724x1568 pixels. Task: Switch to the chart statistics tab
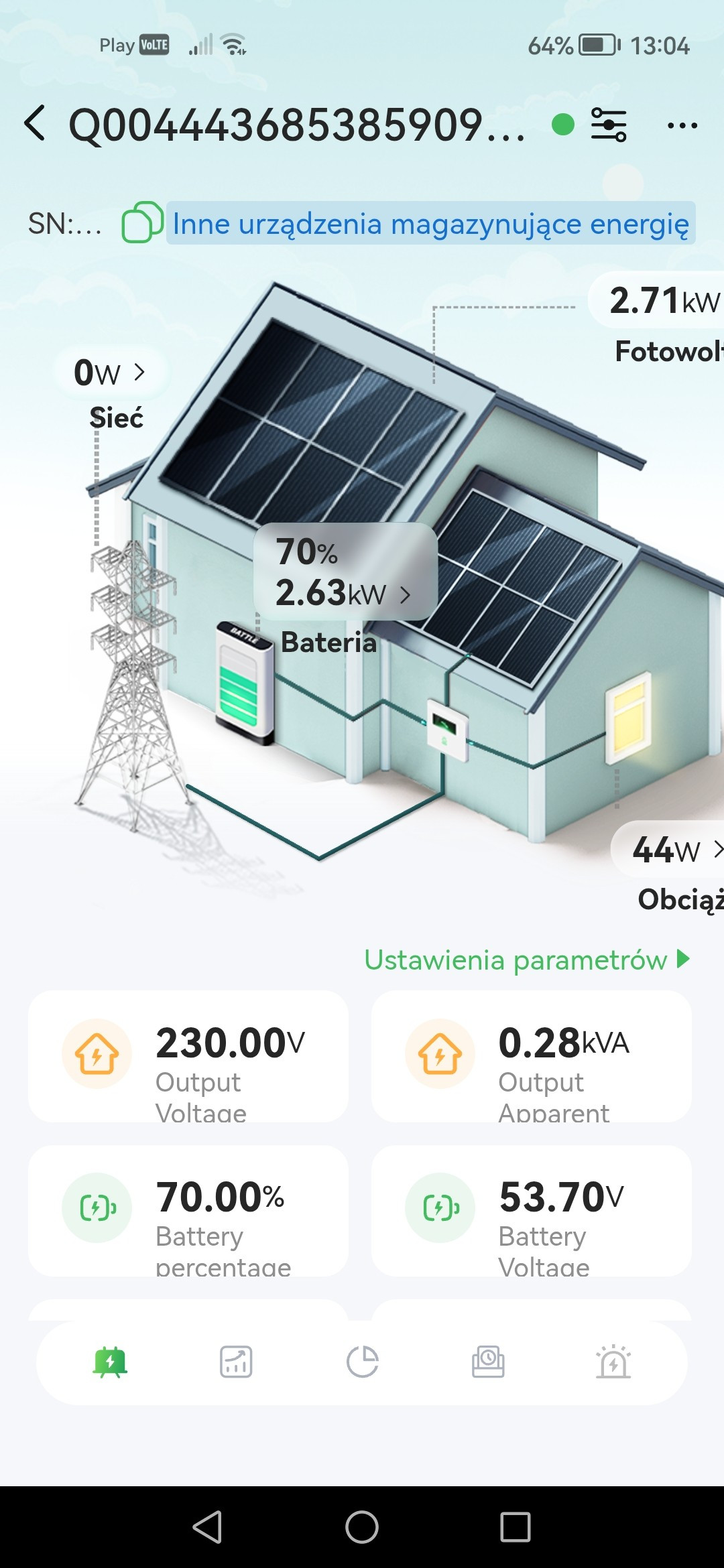[x=236, y=1362]
